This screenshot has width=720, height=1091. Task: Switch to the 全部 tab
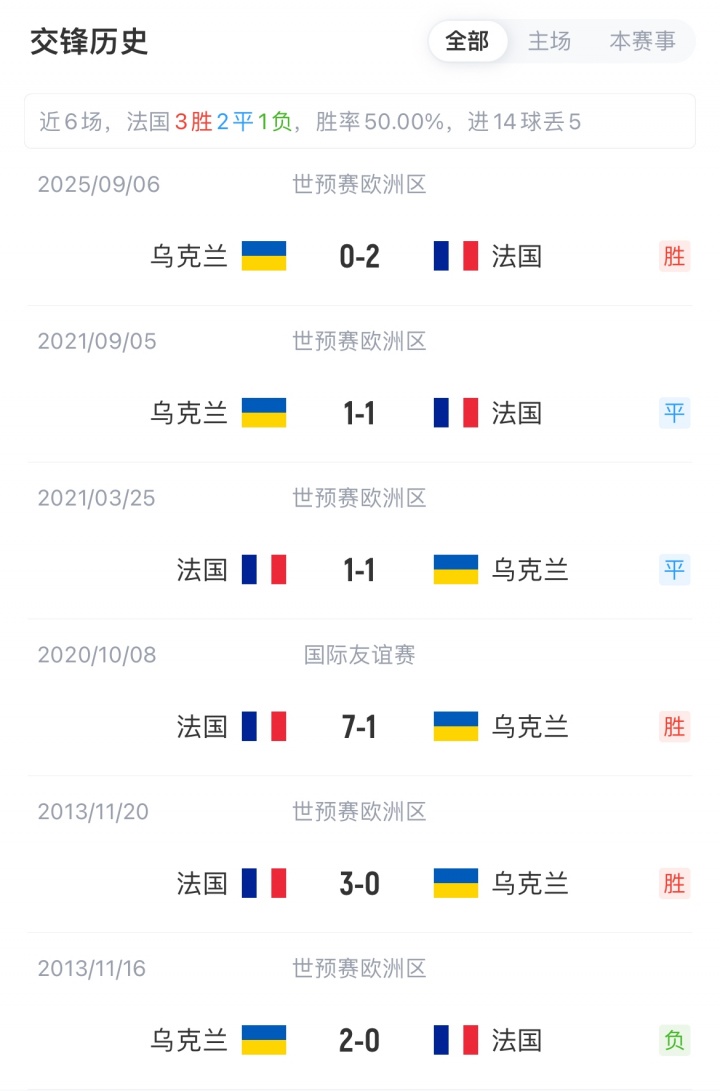[467, 42]
